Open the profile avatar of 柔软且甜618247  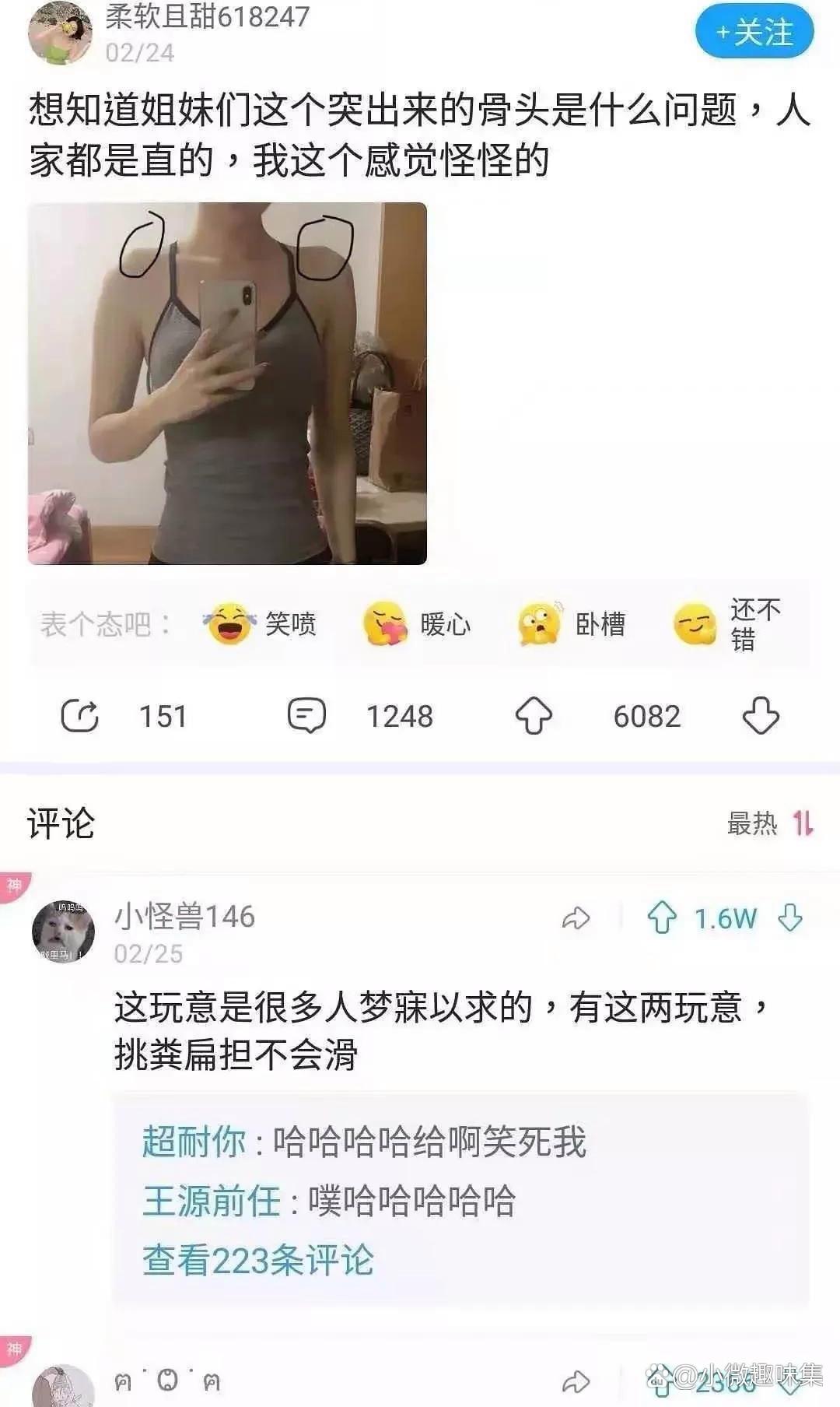click(x=60, y=32)
